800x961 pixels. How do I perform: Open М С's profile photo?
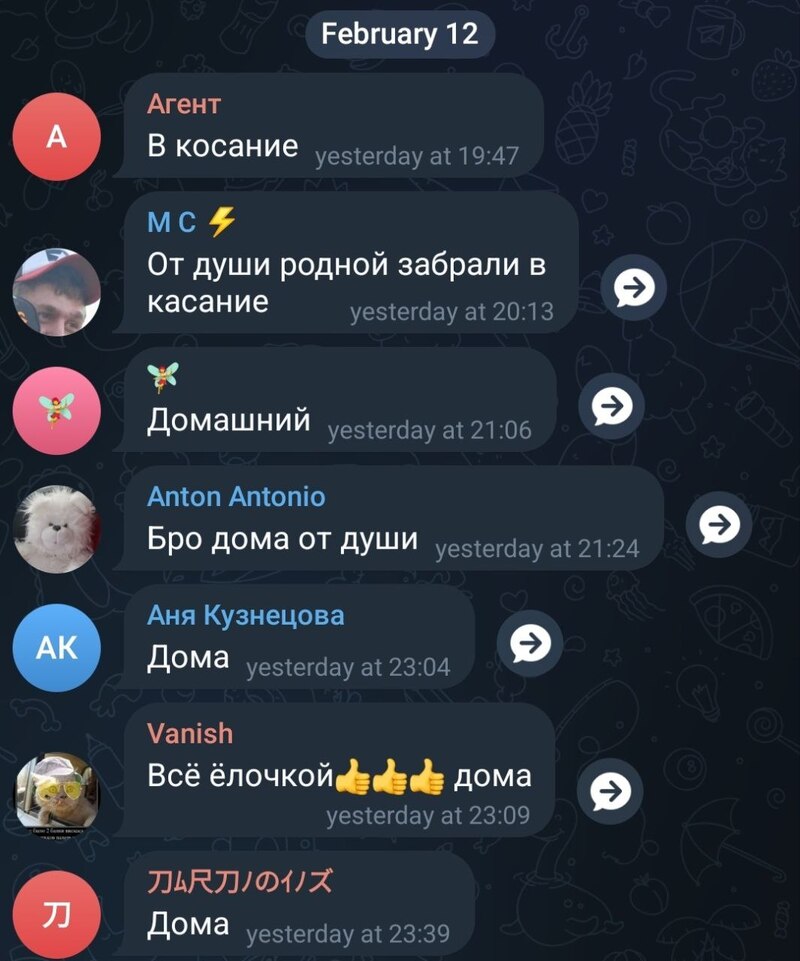[56, 292]
